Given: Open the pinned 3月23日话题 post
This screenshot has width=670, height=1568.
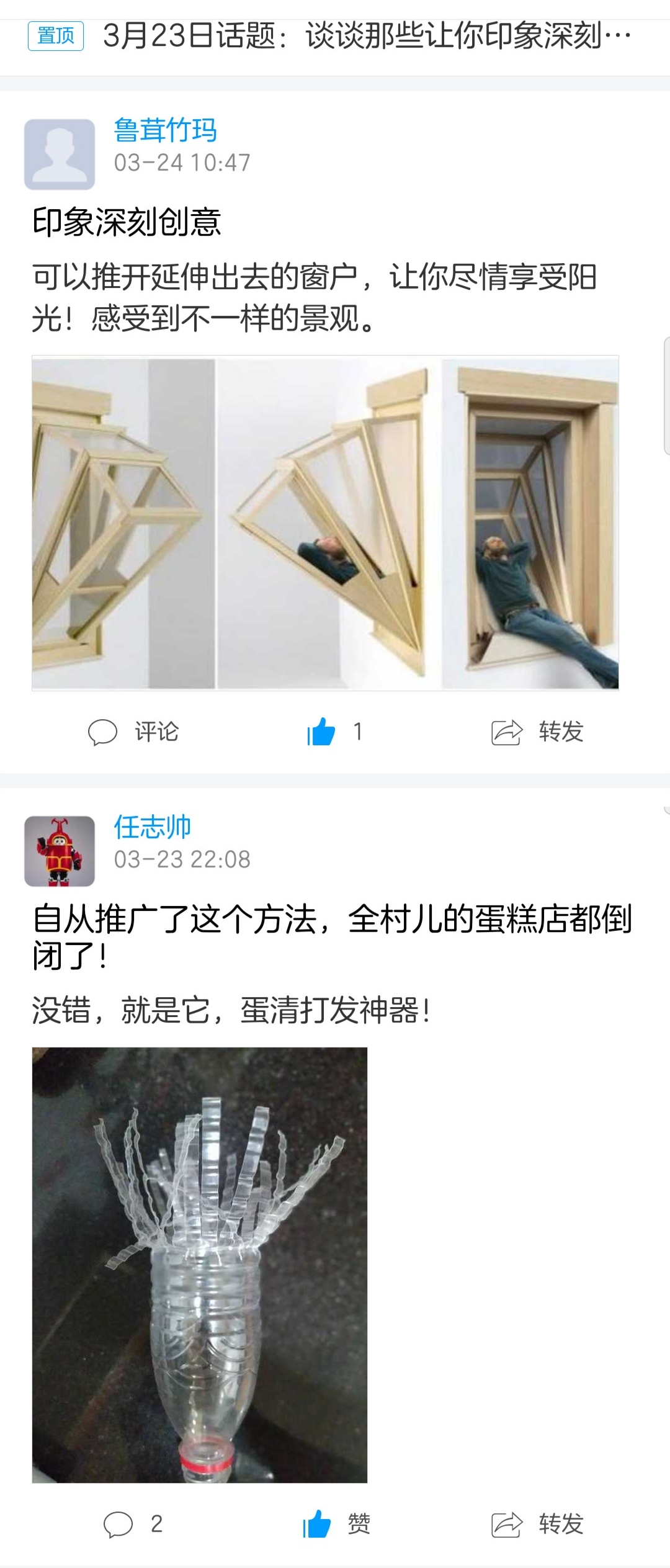Looking at the screenshot, I should pos(366,36).
